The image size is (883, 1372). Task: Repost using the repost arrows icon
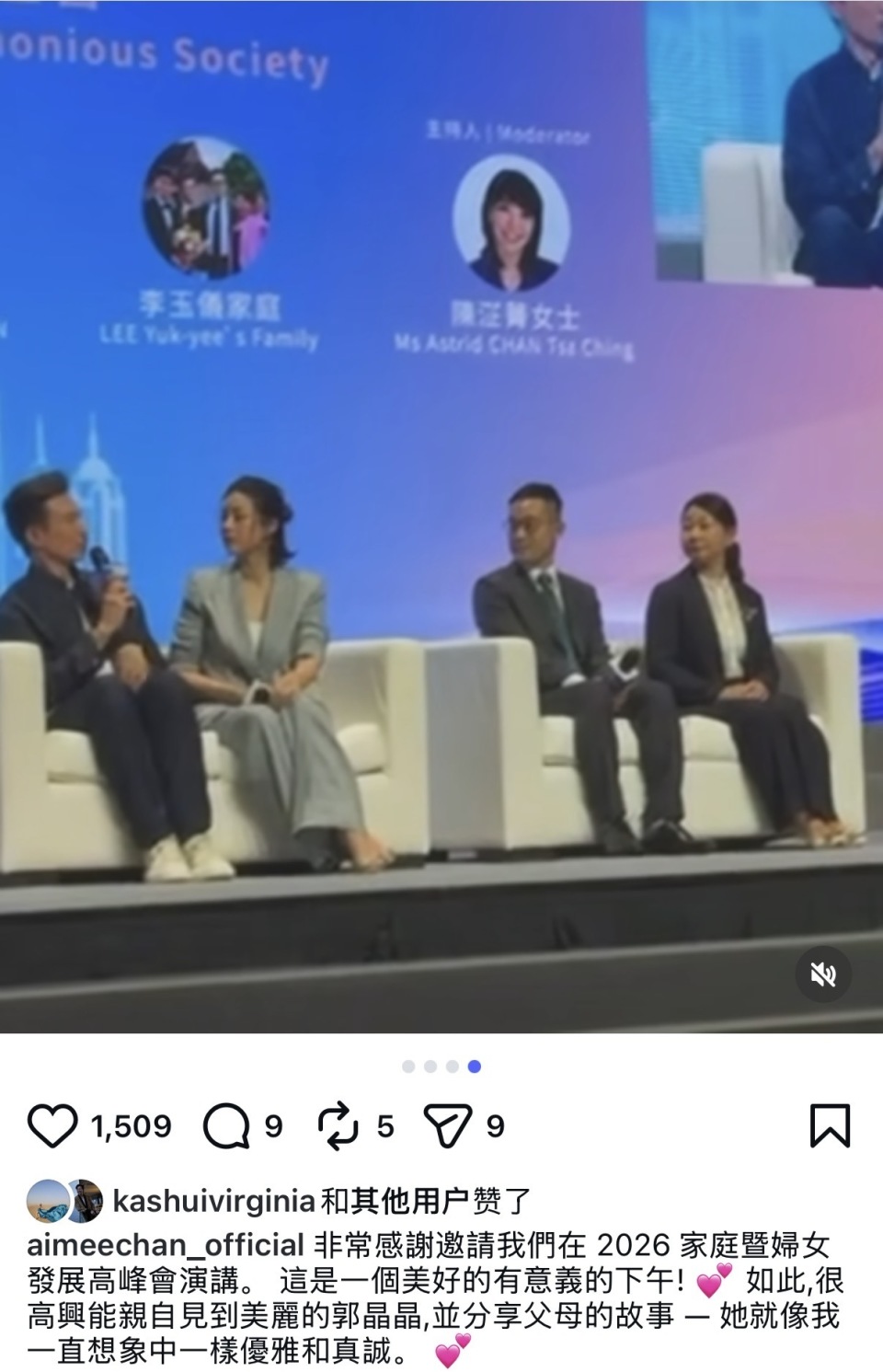[339, 1124]
